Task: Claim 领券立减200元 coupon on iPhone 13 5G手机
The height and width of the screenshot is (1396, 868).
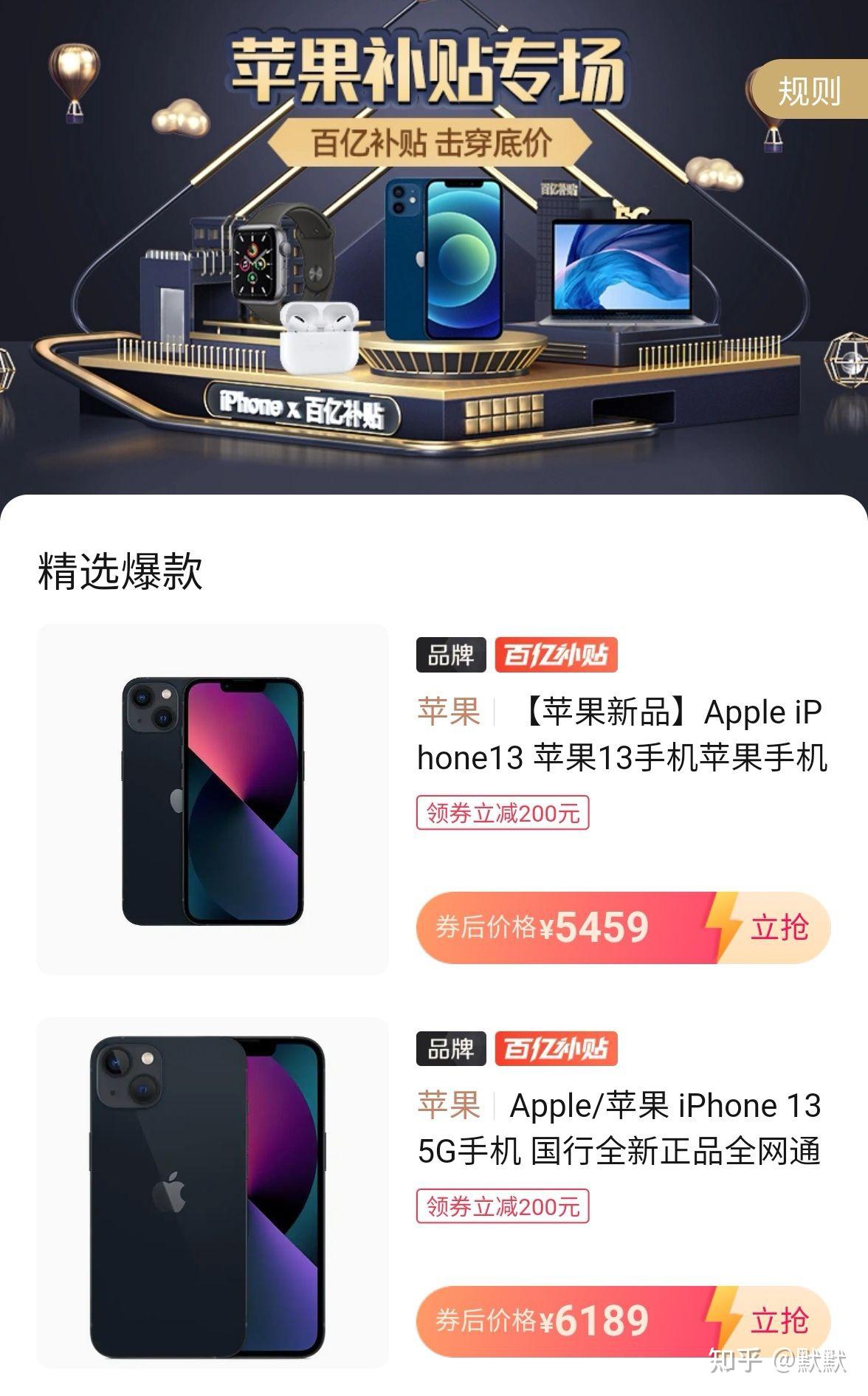Action: pos(503,1206)
